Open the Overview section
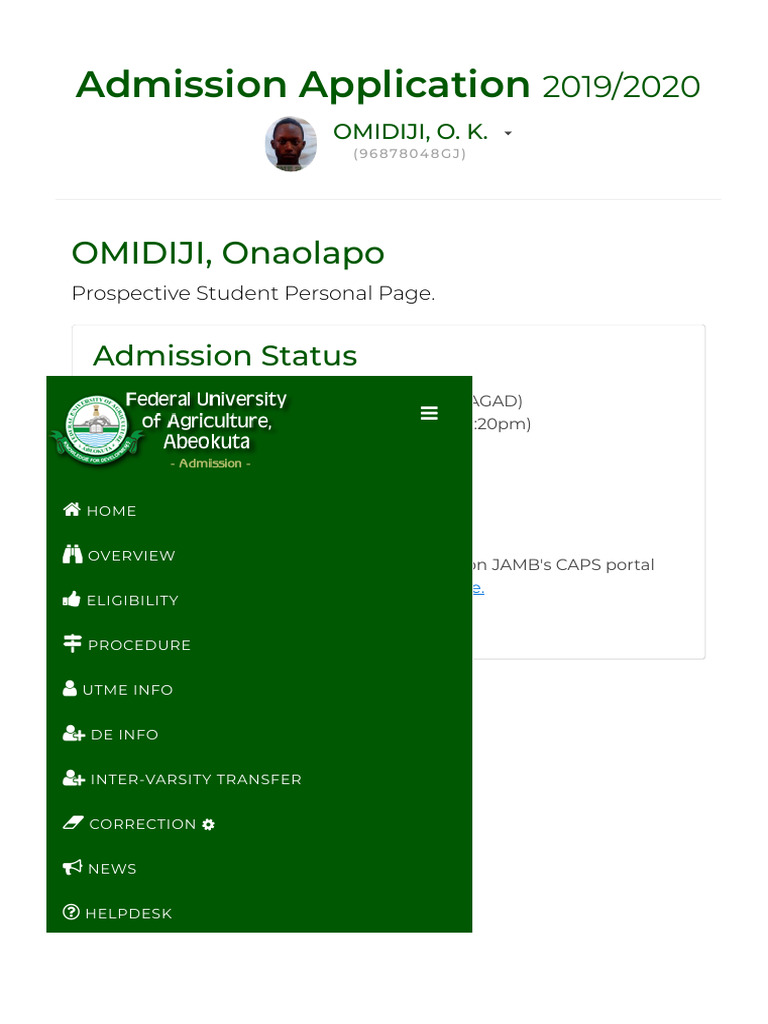The width and height of the screenshot is (768, 1024). 119,555
